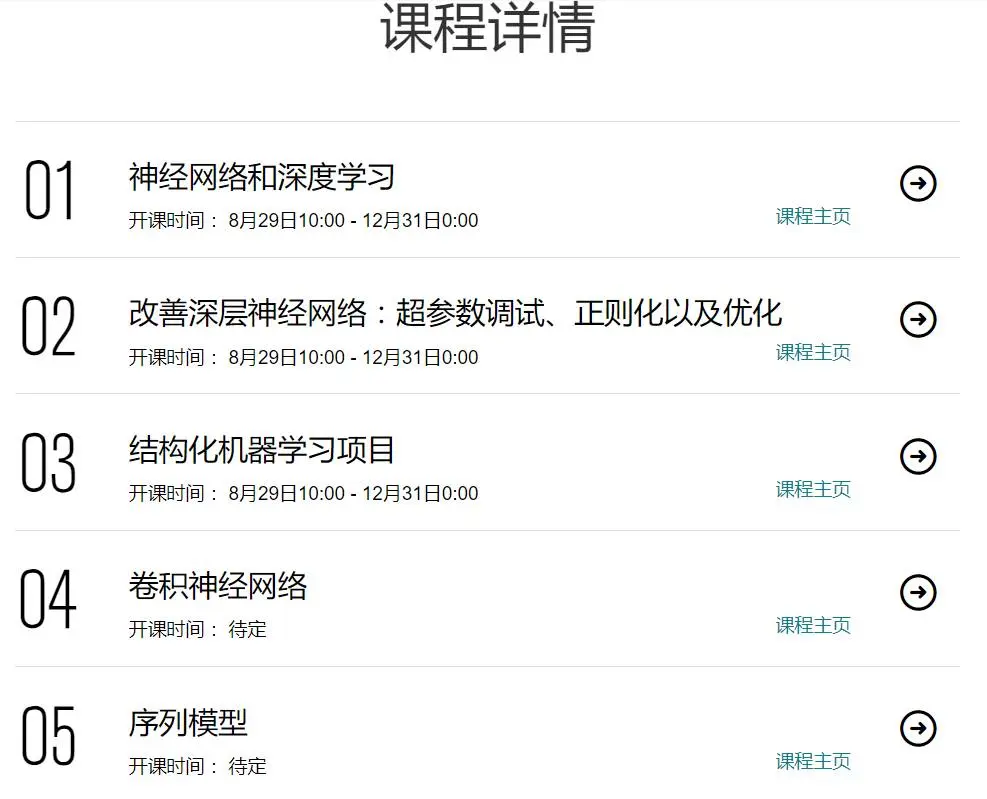Viewport: 987px width, 799px height.
Task: Tap the arrow icon for 改善深层神经网络
Action: [x=918, y=319]
